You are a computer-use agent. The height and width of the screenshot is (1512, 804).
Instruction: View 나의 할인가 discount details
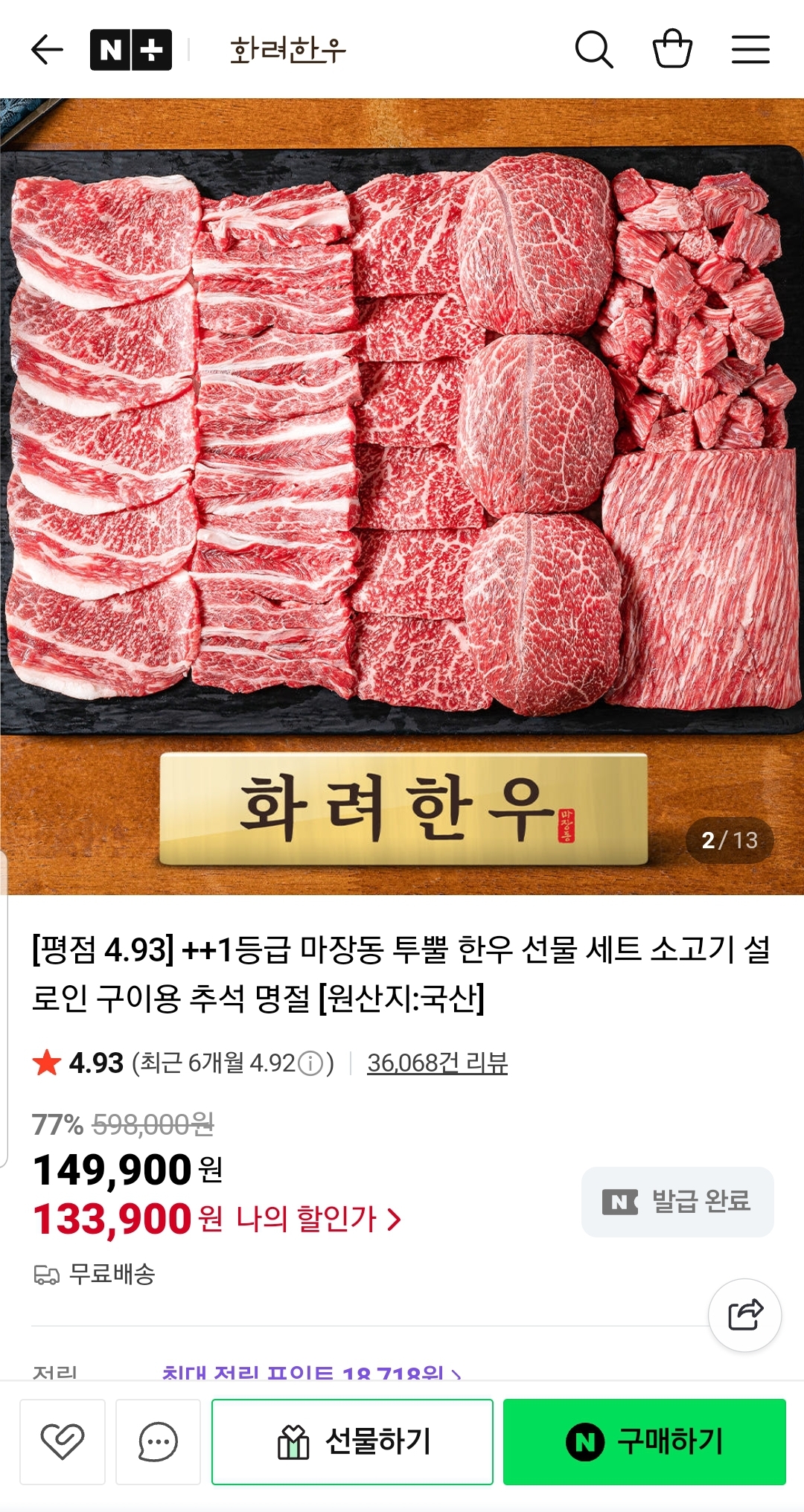tap(320, 1219)
